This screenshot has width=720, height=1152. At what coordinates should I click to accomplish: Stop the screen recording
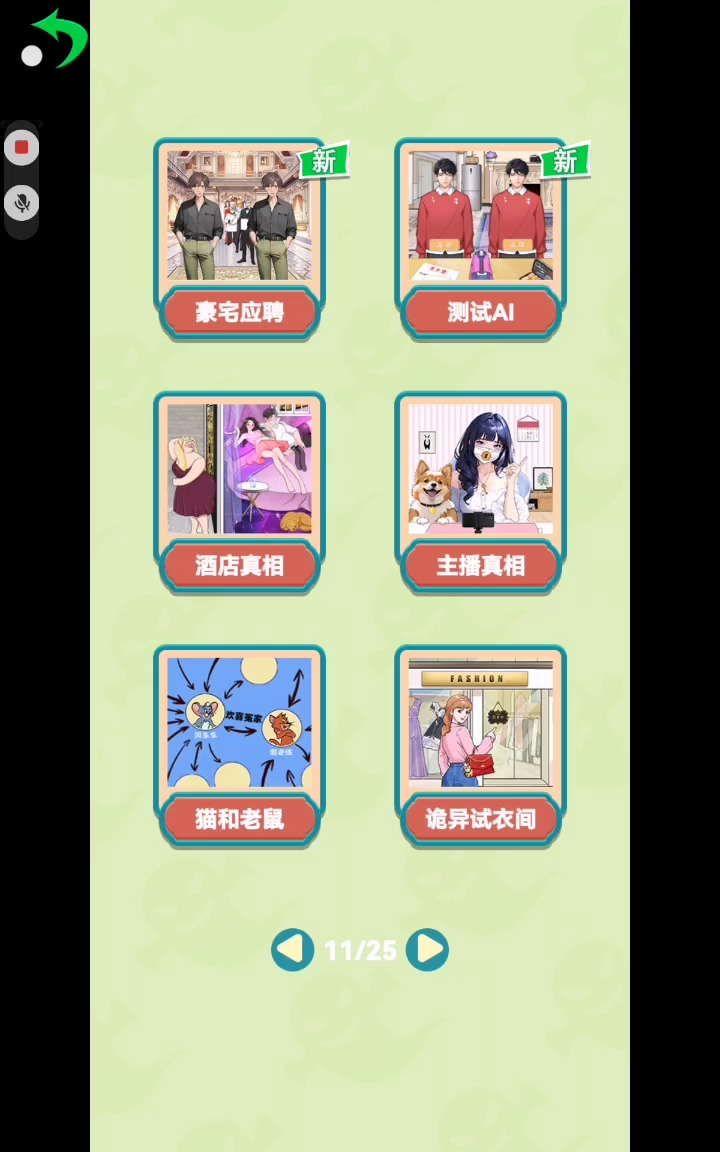tap(21, 148)
